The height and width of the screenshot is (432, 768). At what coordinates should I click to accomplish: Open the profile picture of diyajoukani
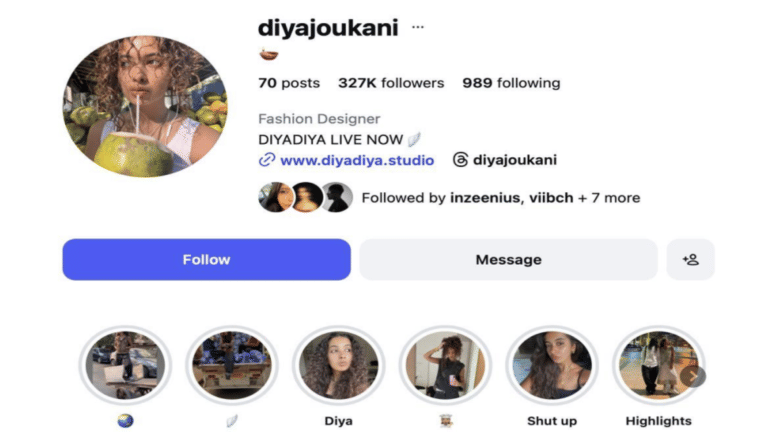pyautogui.click(x=145, y=107)
